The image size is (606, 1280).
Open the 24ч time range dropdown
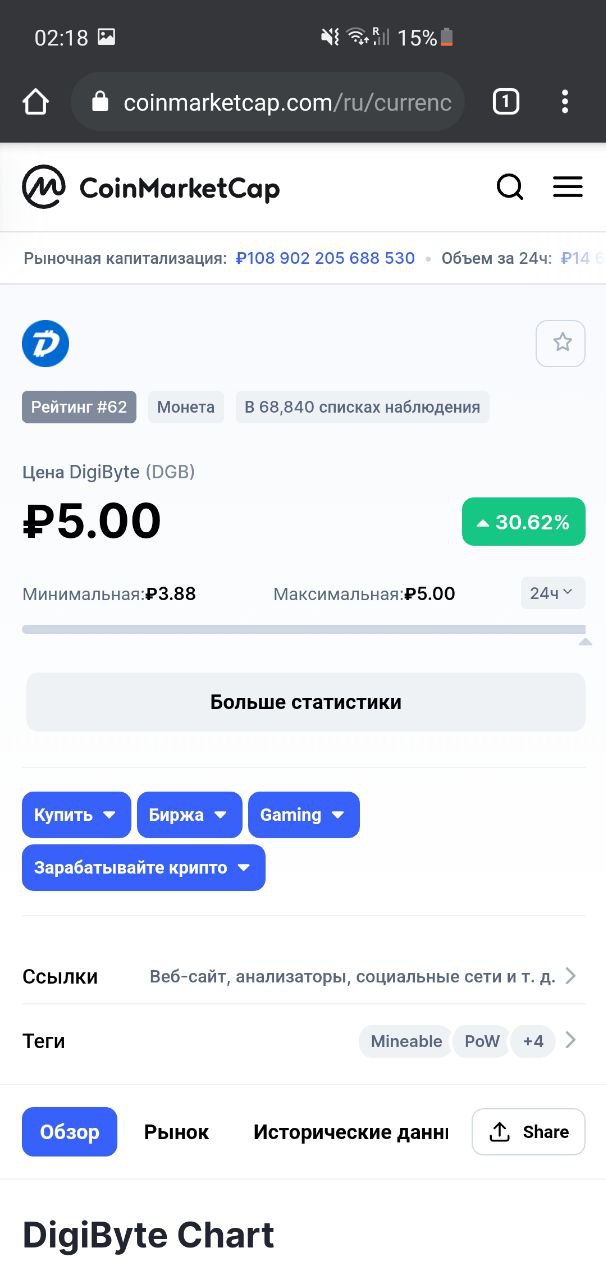click(551, 593)
